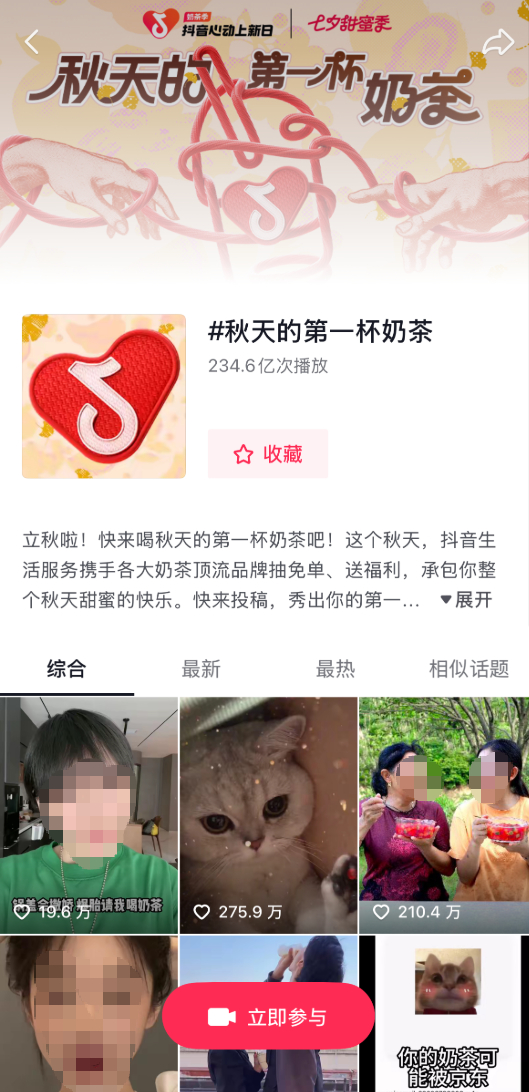Image resolution: width=529 pixels, height=1092 pixels.
Task: Open the cat video with 275.9万 likes
Action: click(x=269, y=815)
